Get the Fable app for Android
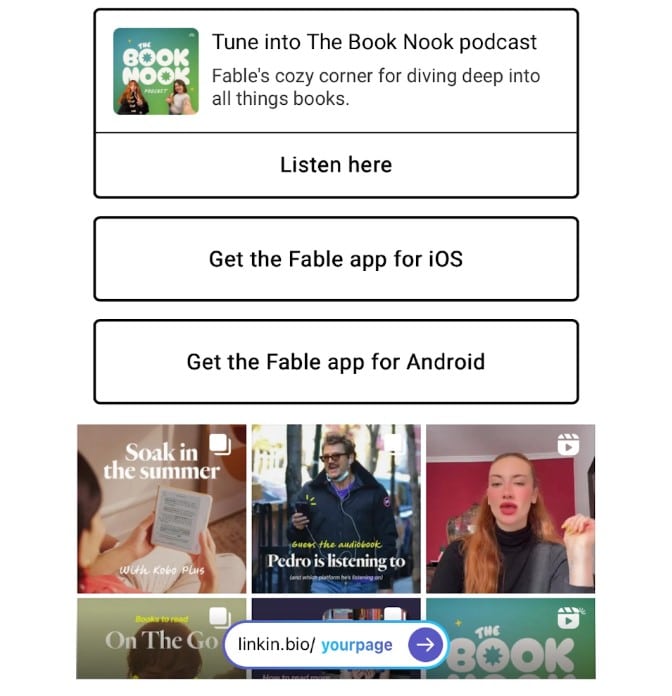This screenshot has height=696, width=672. [335, 362]
